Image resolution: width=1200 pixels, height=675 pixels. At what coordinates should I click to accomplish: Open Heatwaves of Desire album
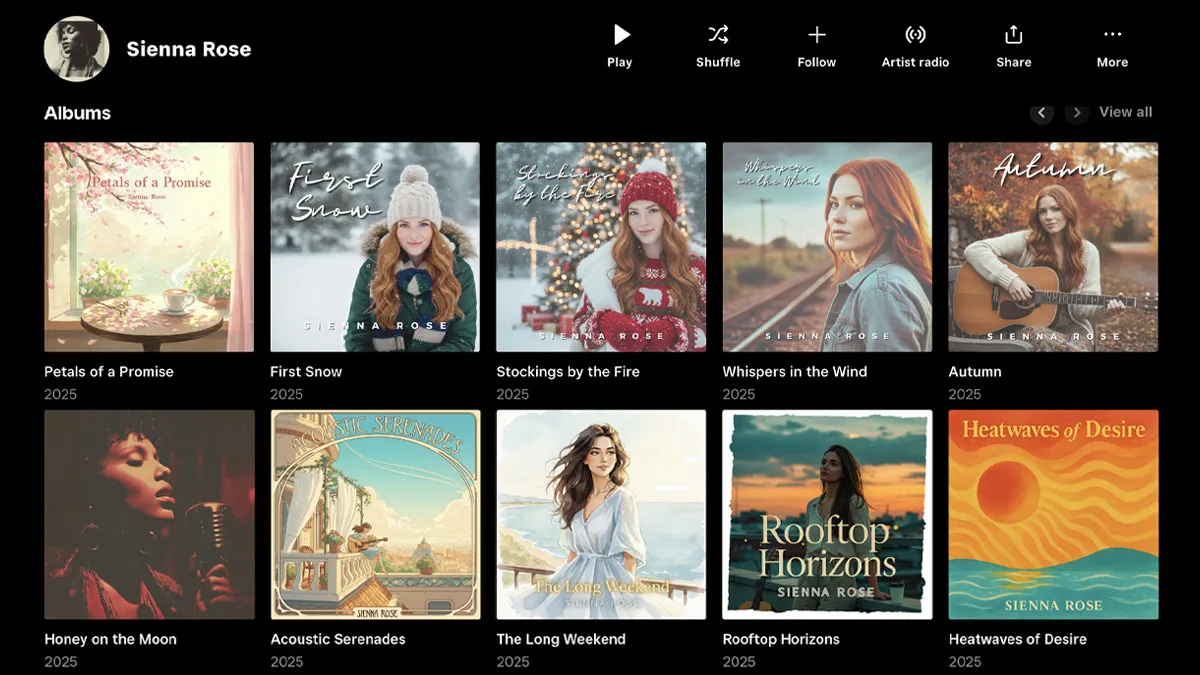point(1053,514)
